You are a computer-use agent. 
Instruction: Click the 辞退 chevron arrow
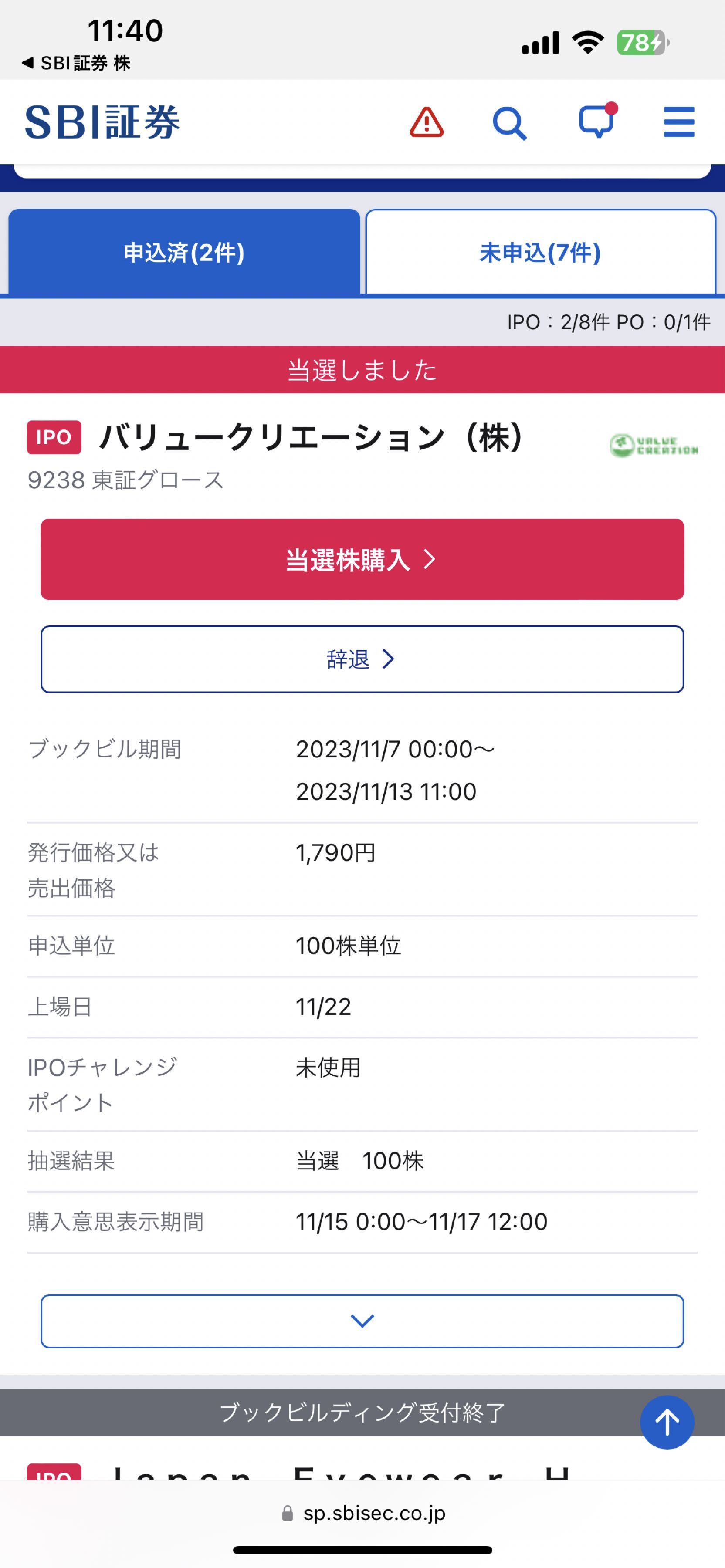click(388, 659)
